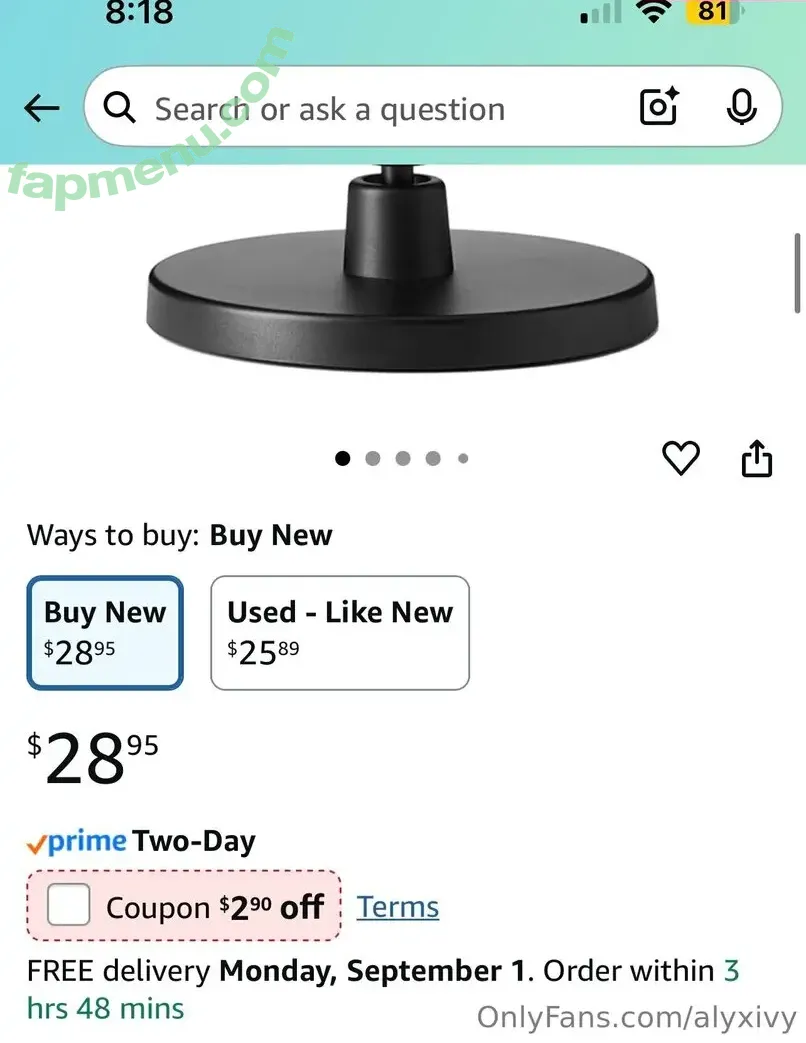Clip the $2.90 off coupon checkbox
Image resolution: width=806 pixels, height=1043 pixels.
pos(69,906)
